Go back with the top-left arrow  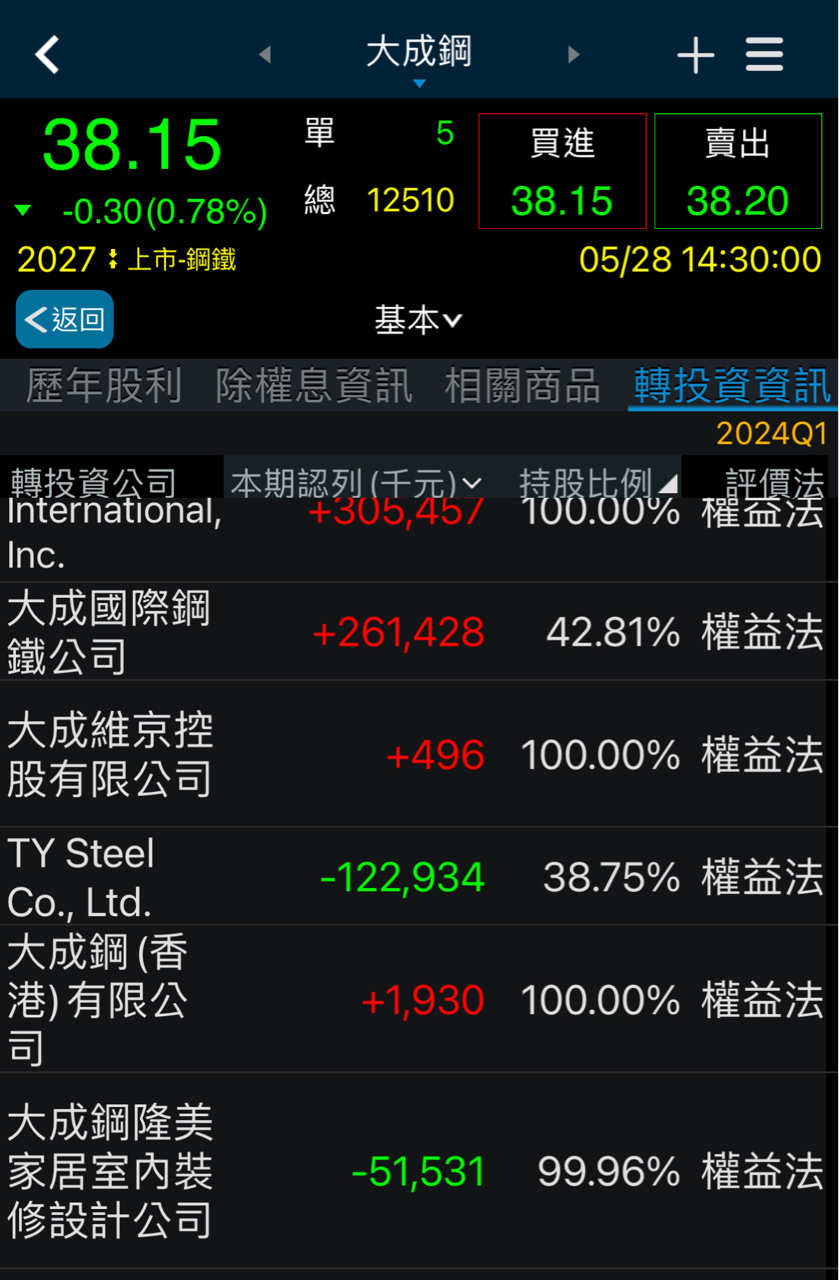pyautogui.click(x=47, y=54)
